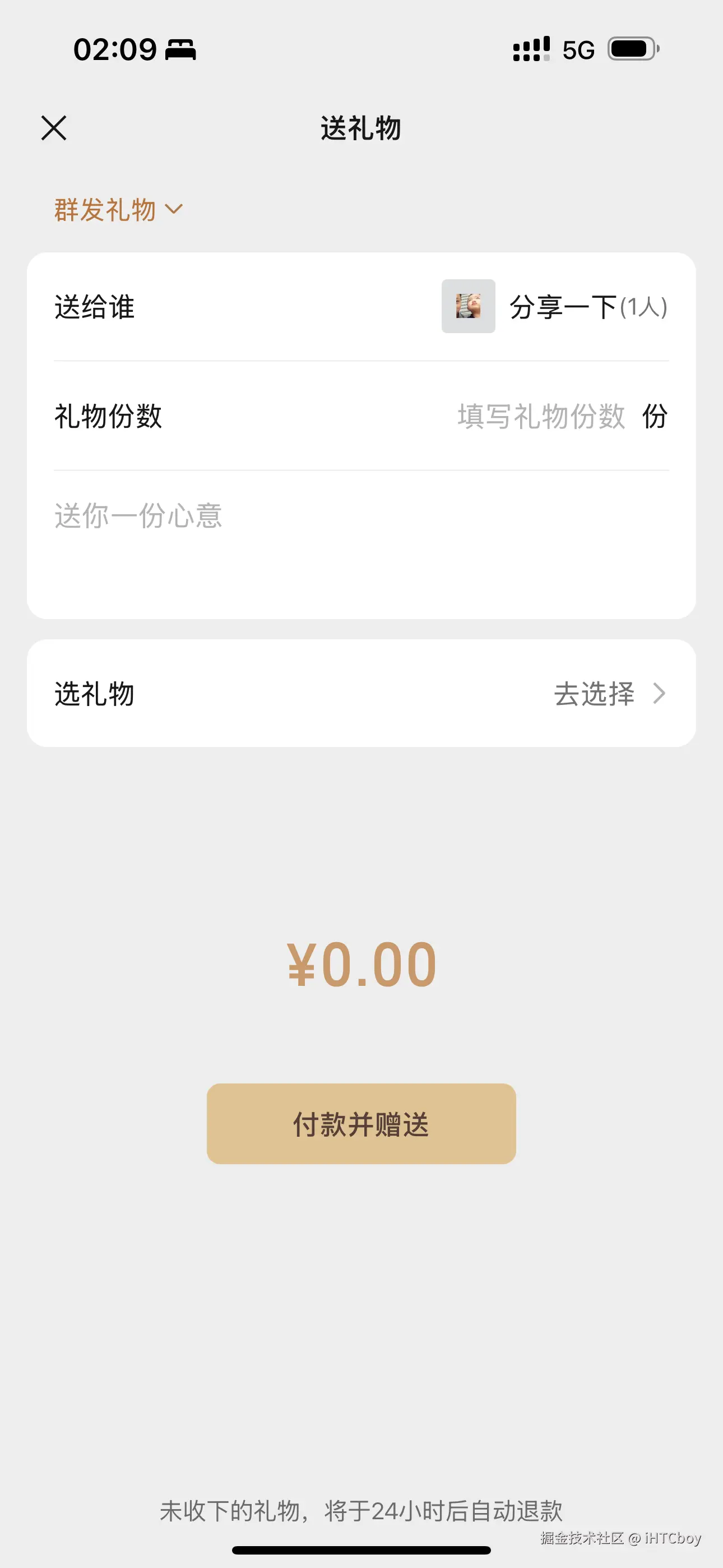Open the 送给谁 recipient row
Viewport: 723px width, 1568px height.
pyautogui.click(x=360, y=307)
